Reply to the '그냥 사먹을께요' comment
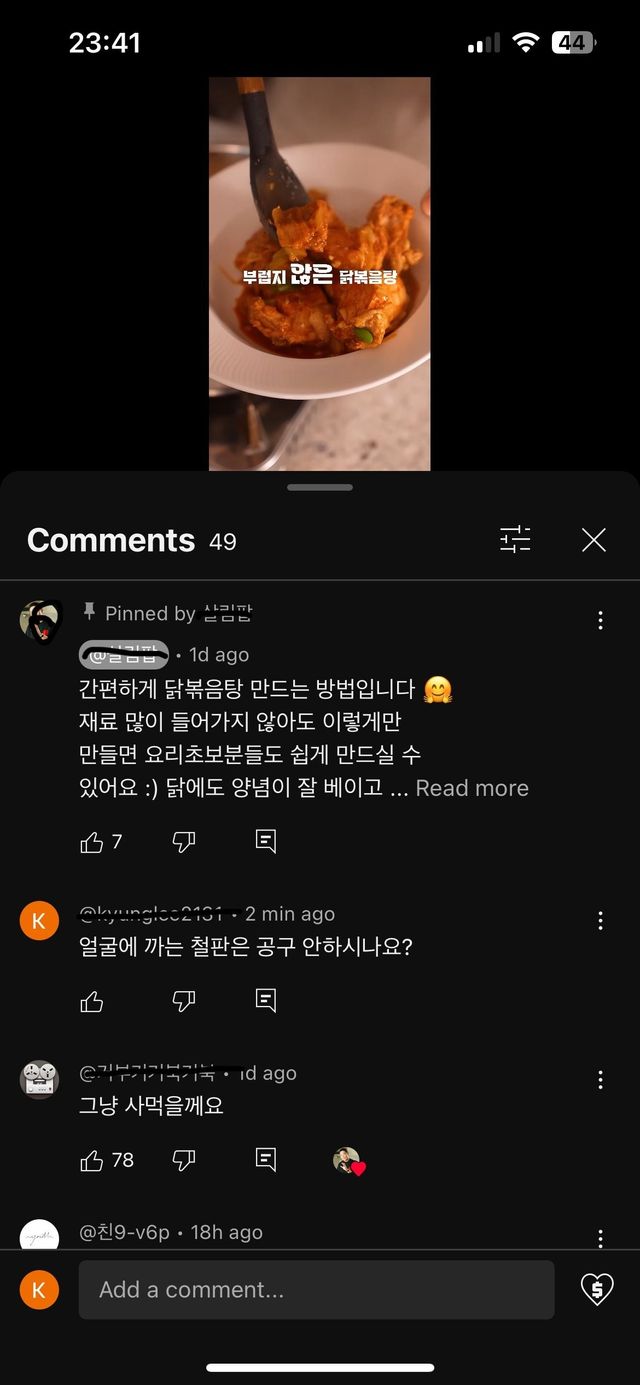 [x=266, y=1160]
